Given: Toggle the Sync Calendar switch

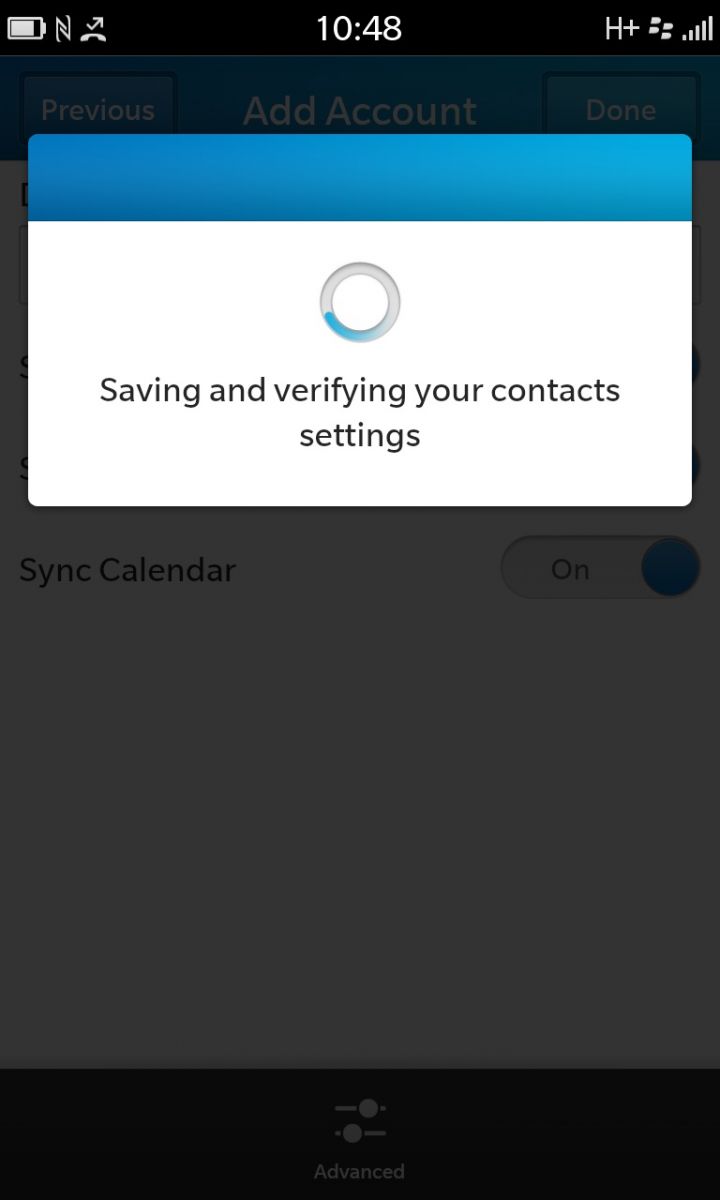Looking at the screenshot, I should click(x=600, y=568).
